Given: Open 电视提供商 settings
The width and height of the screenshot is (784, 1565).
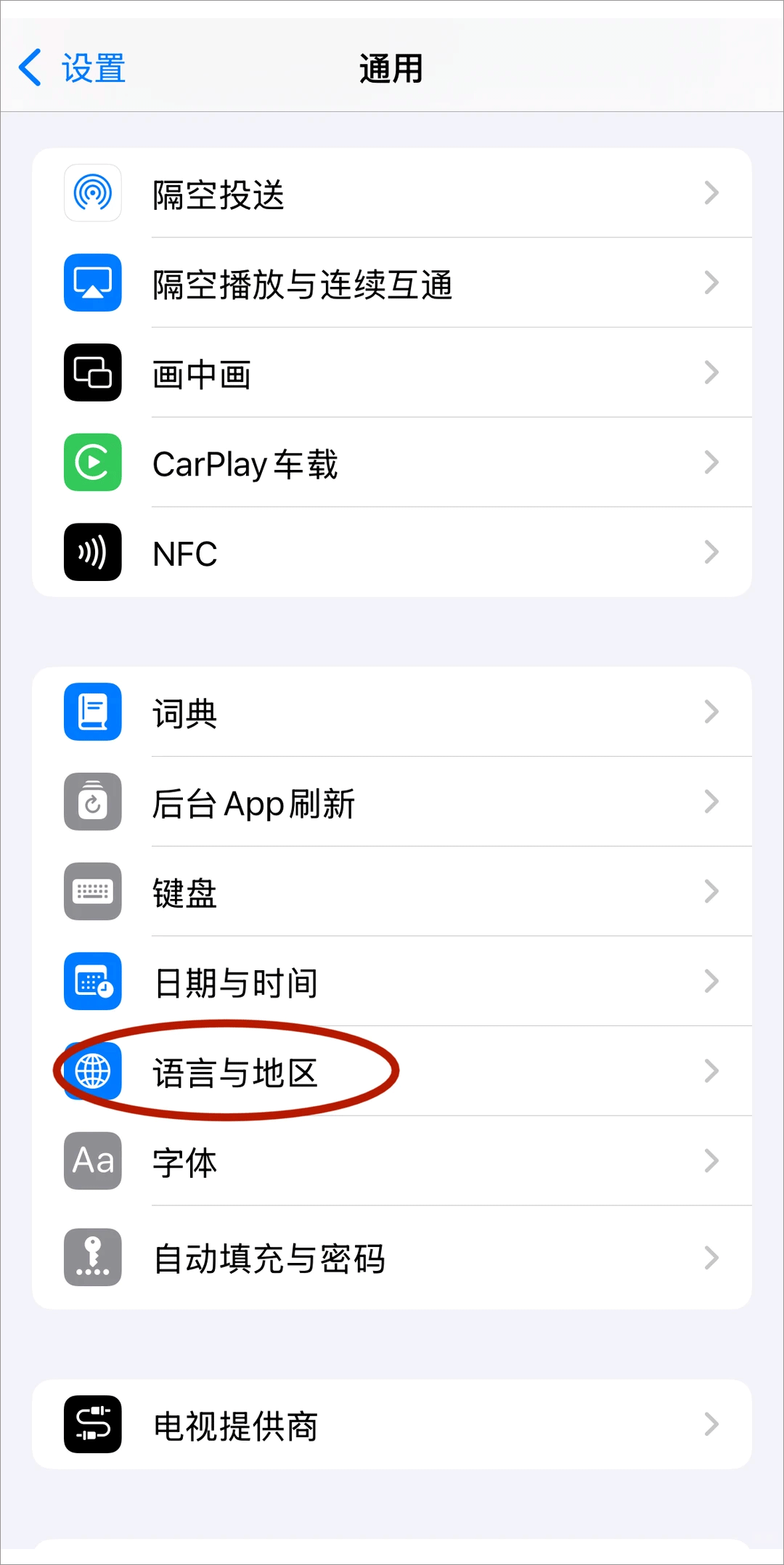Looking at the screenshot, I should point(392,1425).
